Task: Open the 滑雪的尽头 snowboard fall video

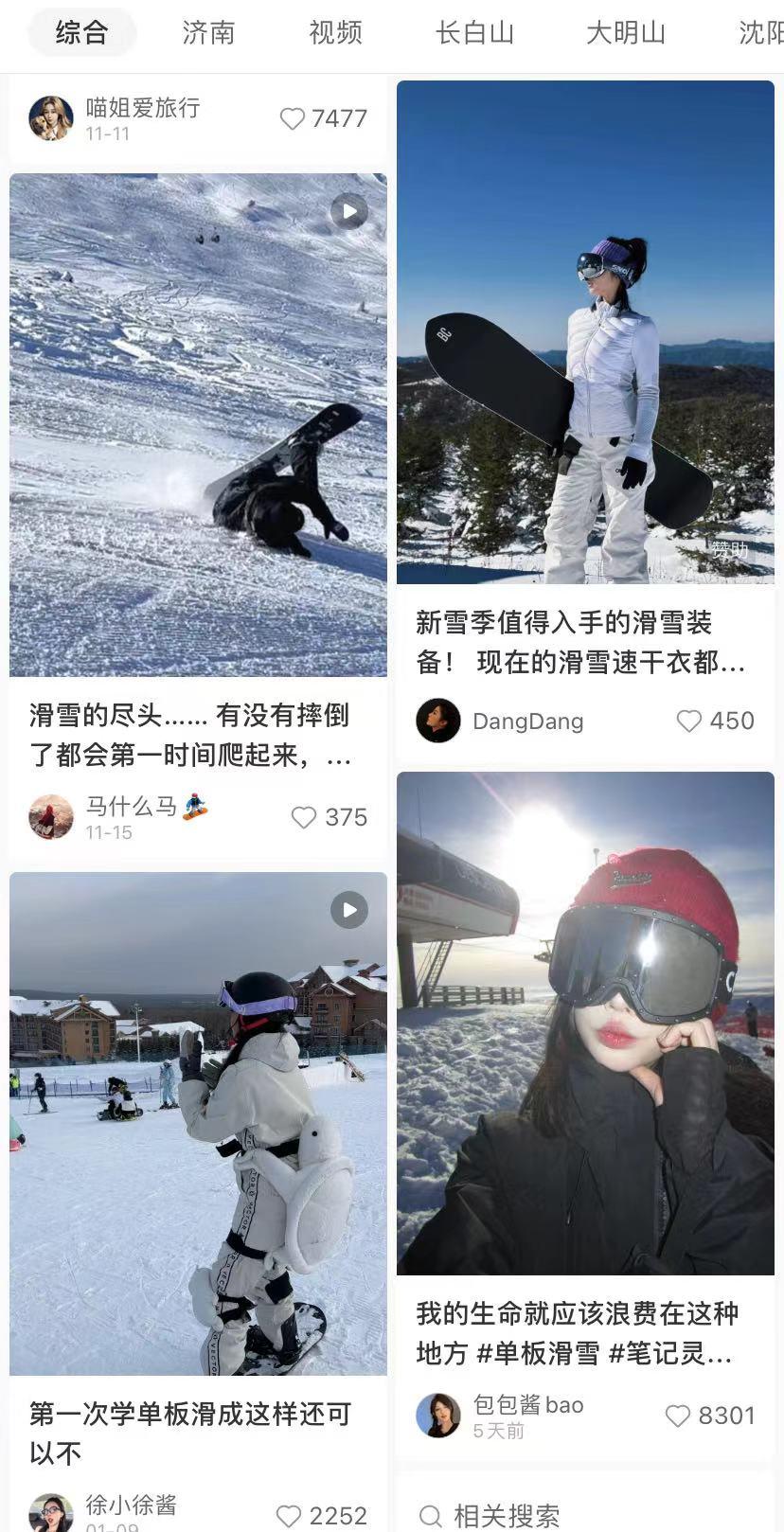Action: [x=198, y=424]
